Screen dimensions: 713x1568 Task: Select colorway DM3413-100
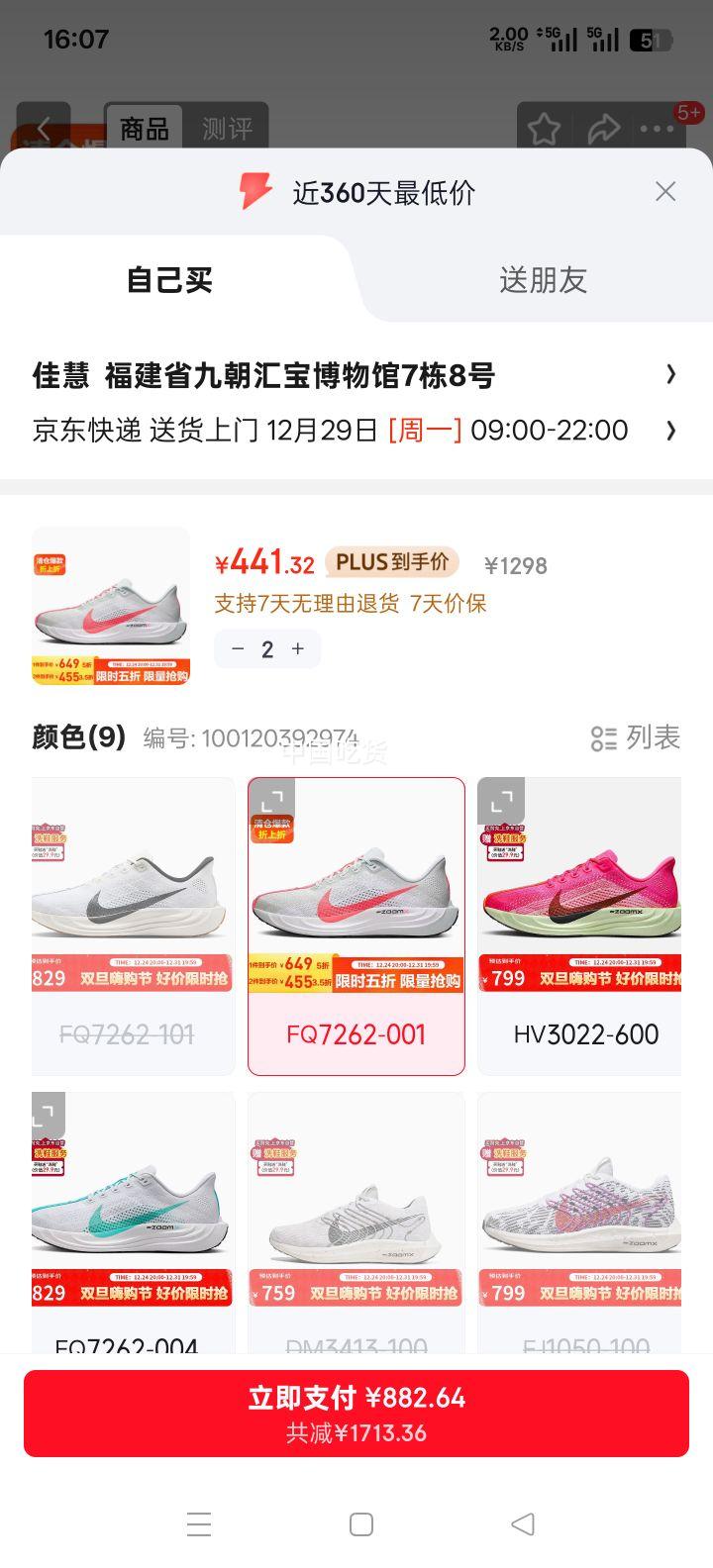click(356, 1218)
